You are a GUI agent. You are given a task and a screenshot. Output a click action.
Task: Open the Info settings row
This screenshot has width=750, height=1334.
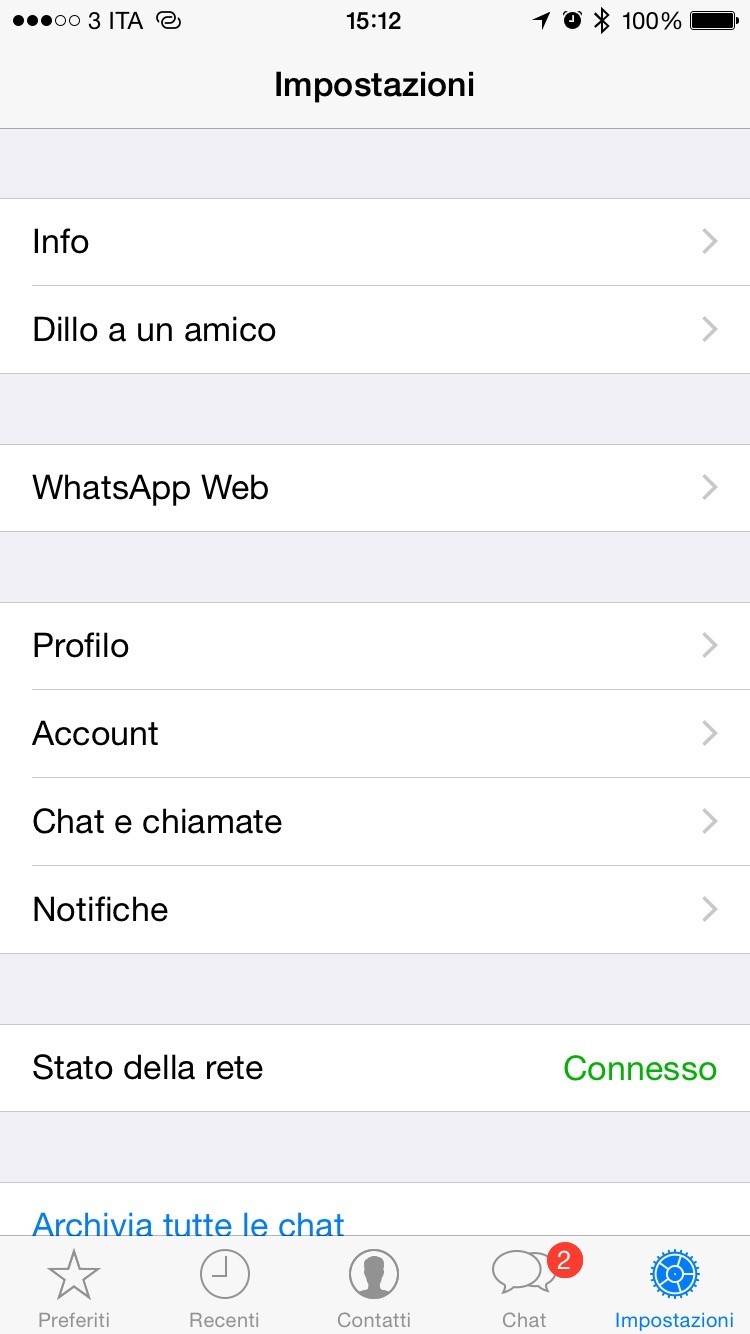[x=375, y=242]
